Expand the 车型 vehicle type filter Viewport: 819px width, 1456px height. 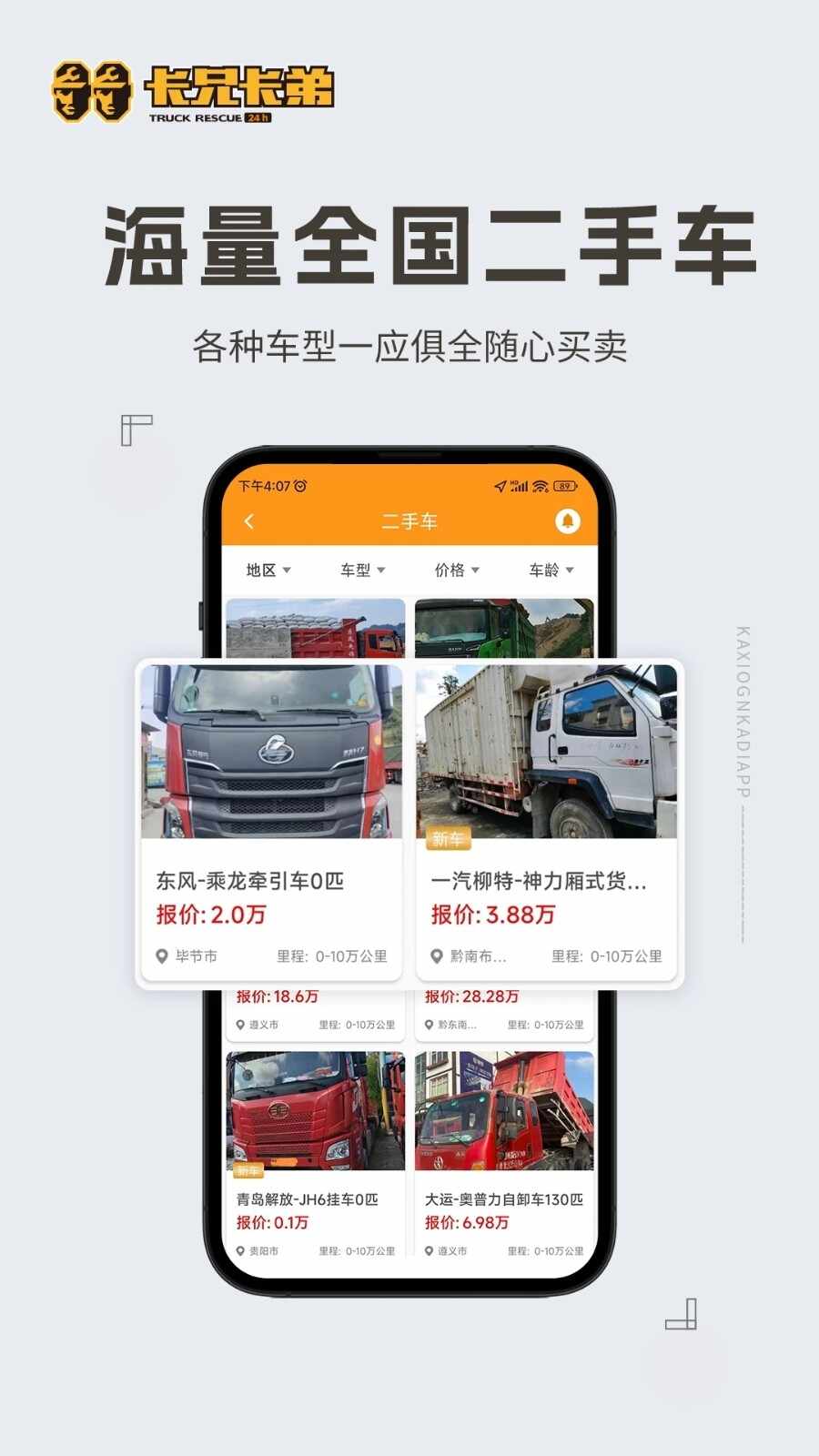click(x=360, y=570)
